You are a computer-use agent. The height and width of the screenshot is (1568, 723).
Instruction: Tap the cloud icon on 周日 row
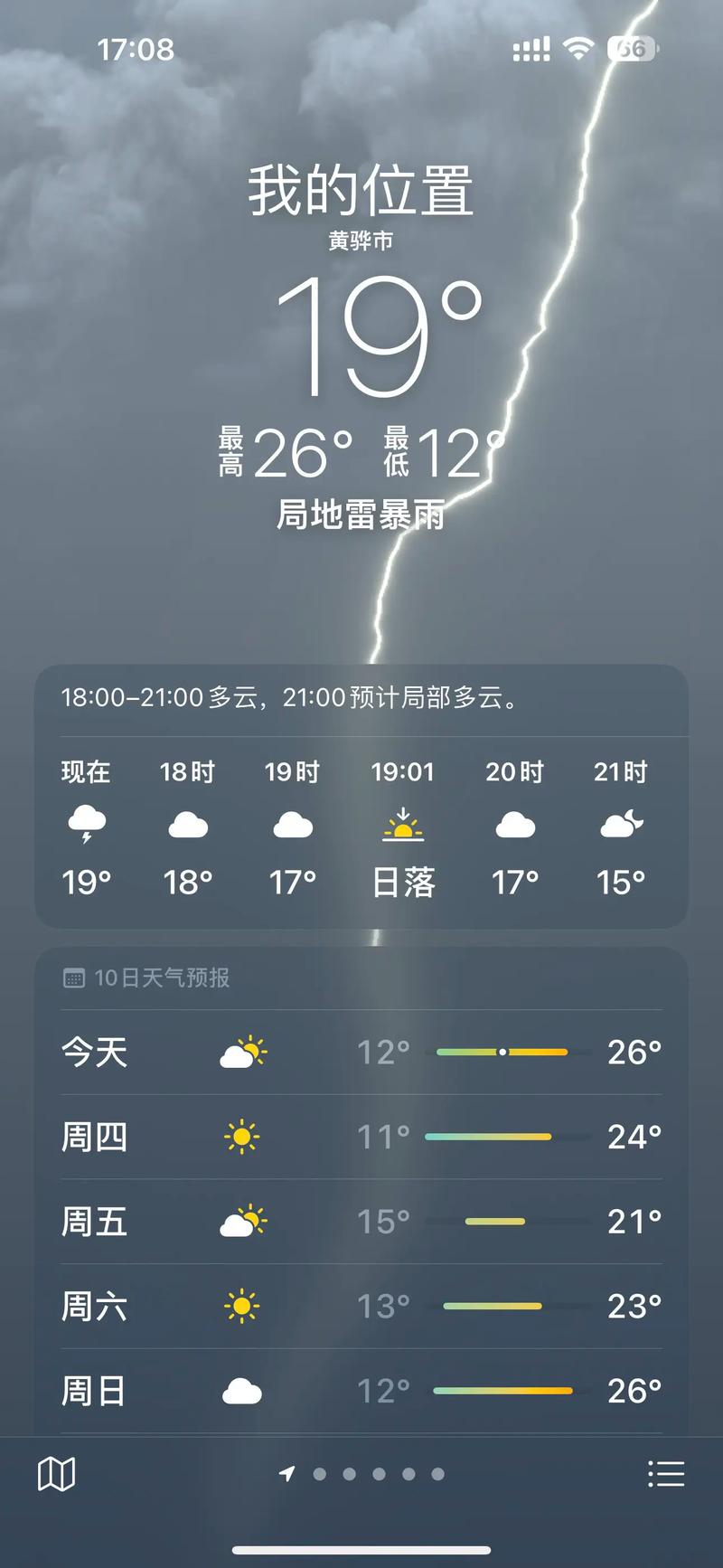point(242,1390)
